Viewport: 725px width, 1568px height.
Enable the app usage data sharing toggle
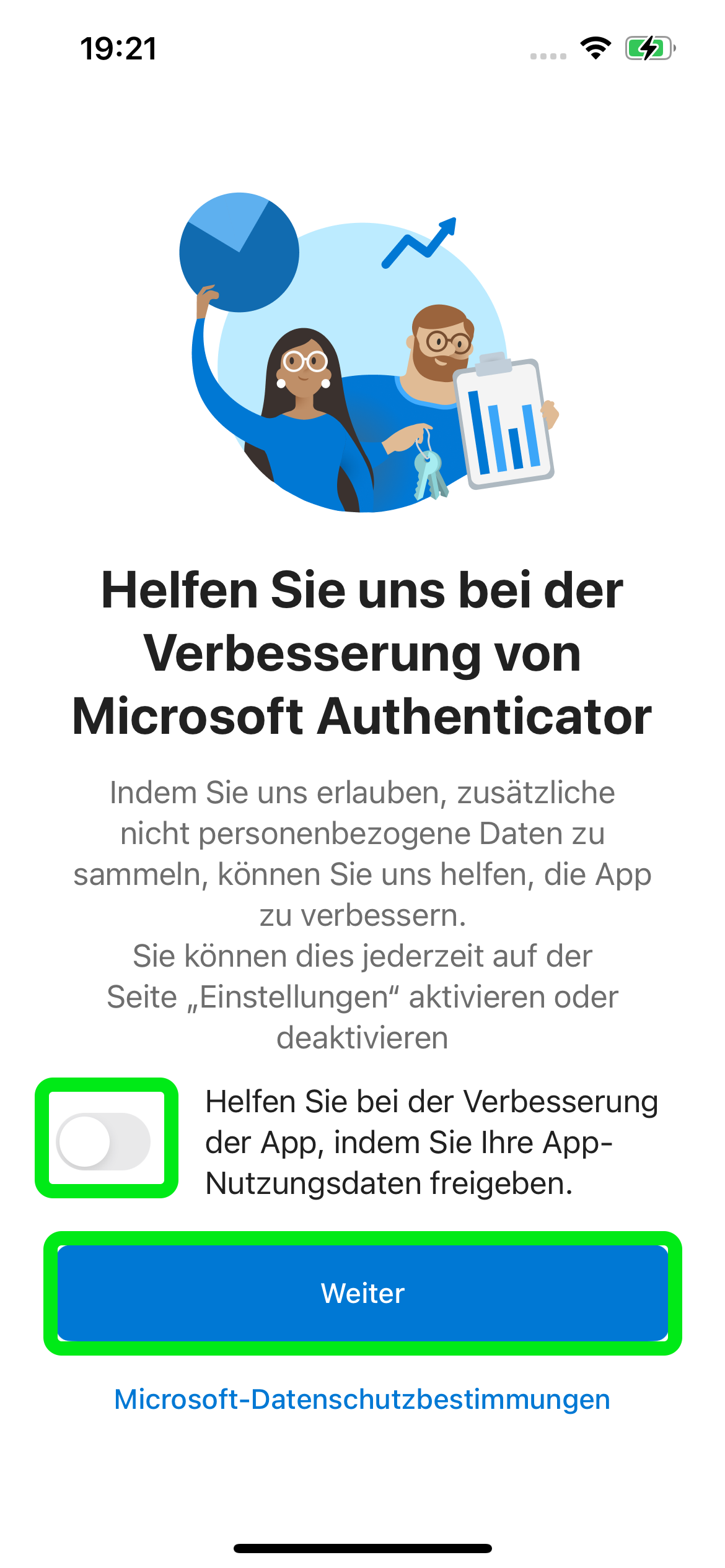(103, 1141)
